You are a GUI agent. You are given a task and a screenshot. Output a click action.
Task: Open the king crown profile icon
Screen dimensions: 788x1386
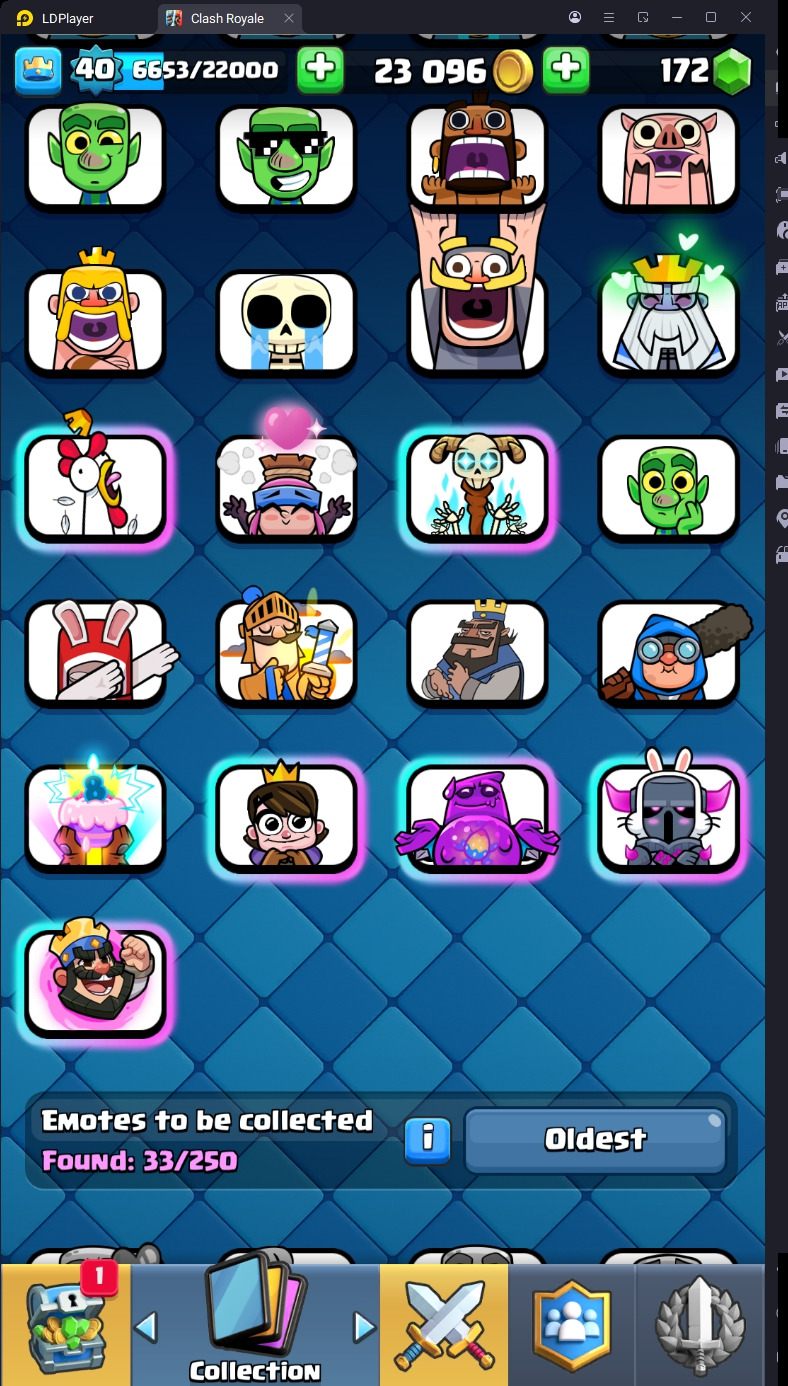38,69
